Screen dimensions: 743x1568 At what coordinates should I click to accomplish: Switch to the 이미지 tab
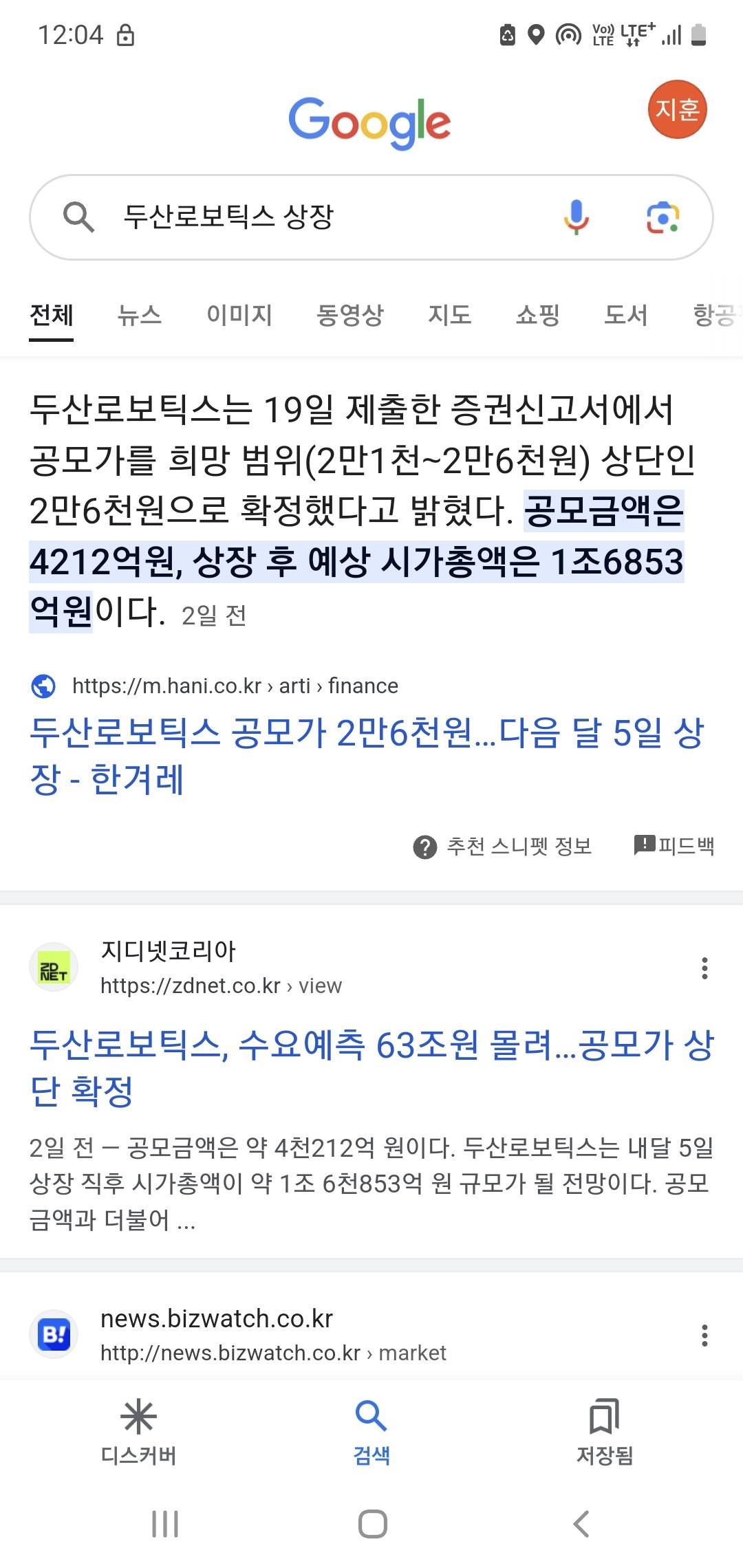[239, 315]
